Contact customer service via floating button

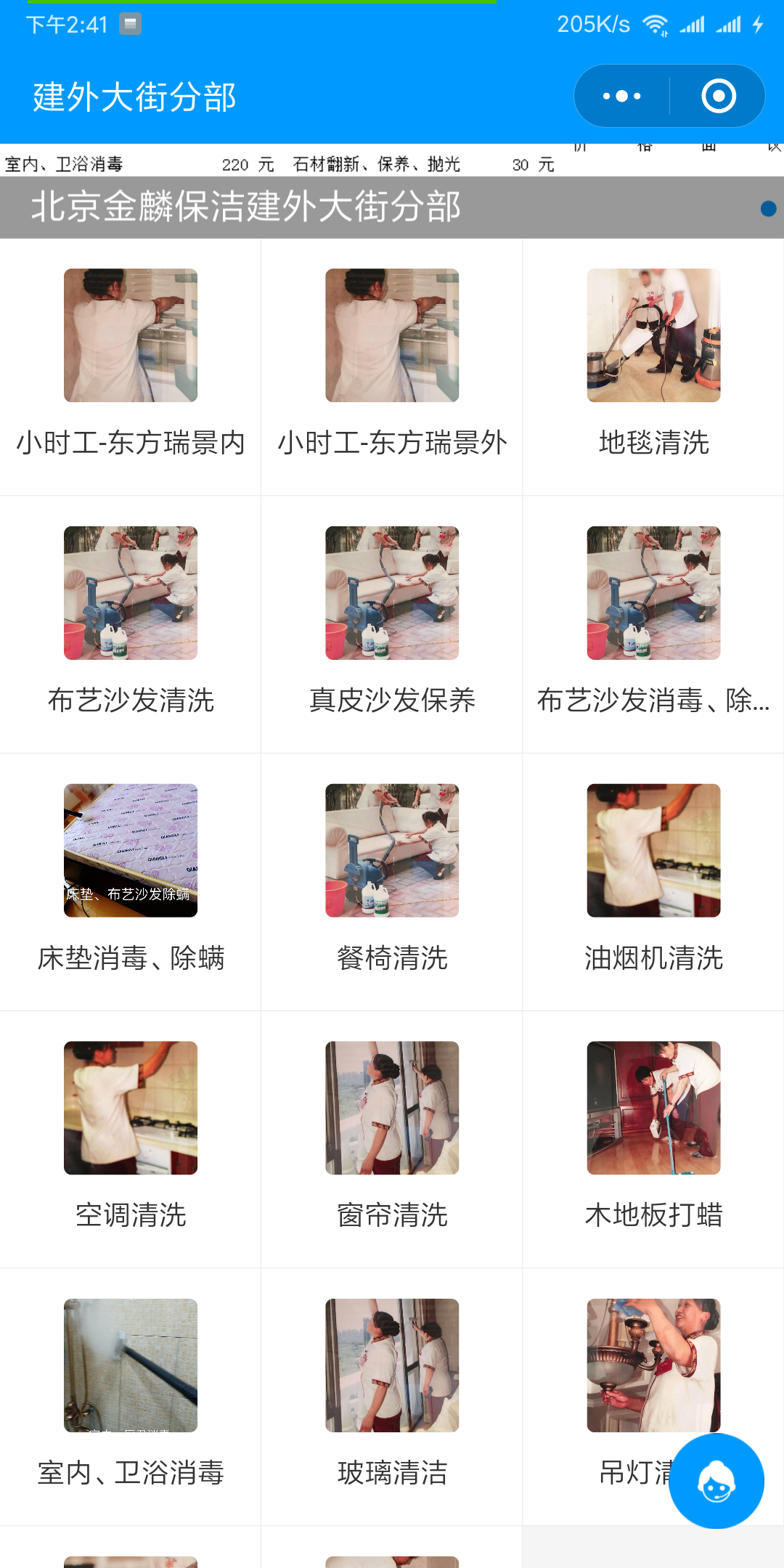716,1481
